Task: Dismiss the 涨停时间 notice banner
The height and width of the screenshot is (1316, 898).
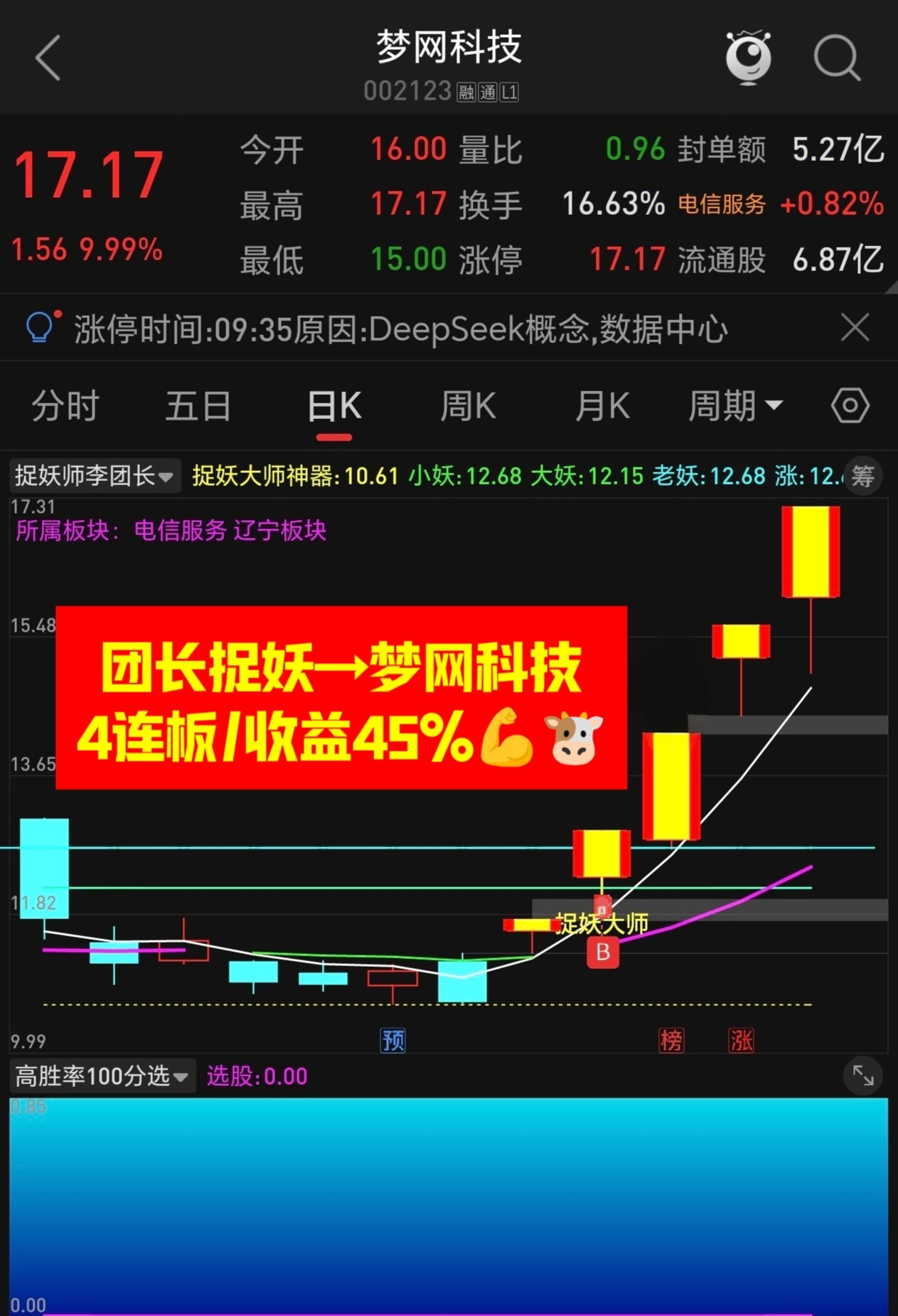Action: (x=855, y=328)
